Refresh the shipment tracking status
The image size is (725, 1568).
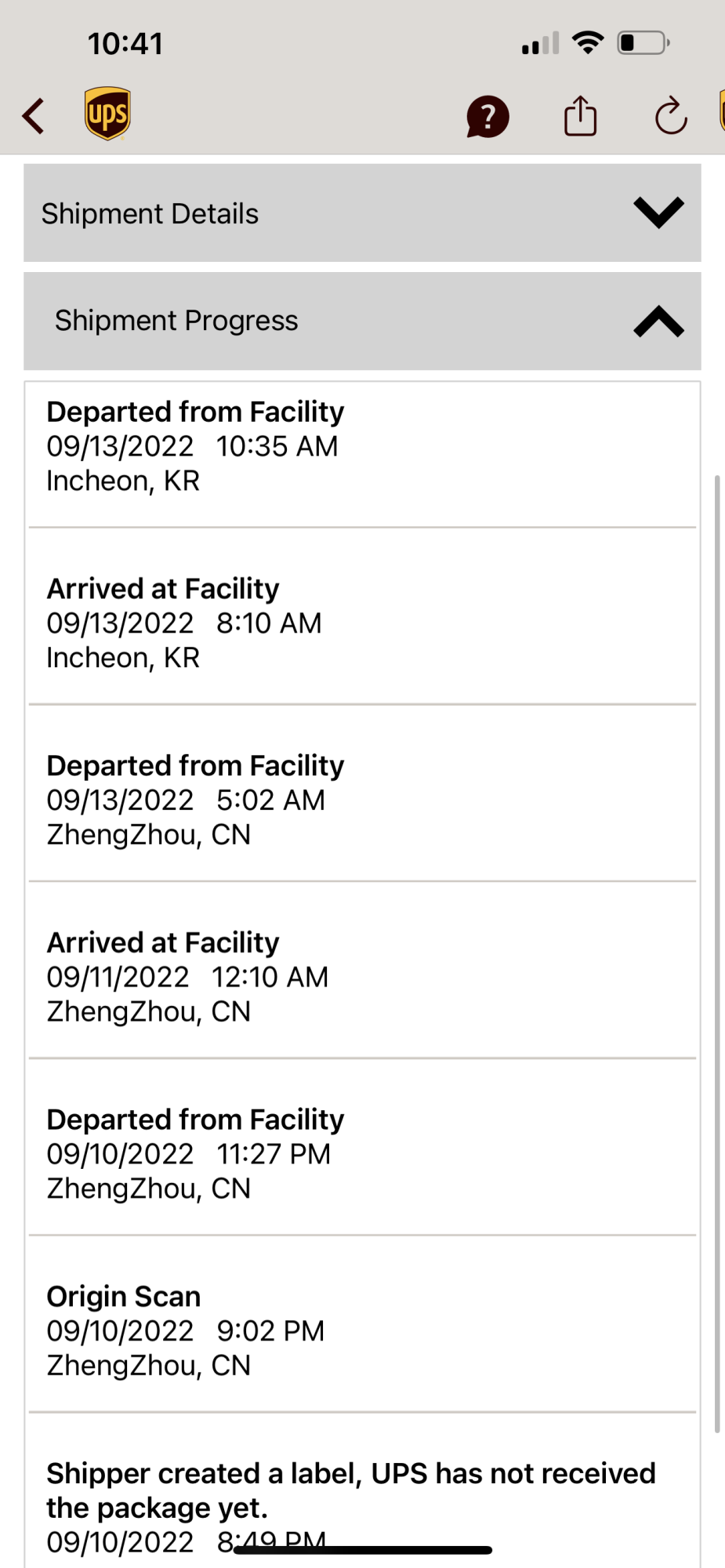click(671, 117)
